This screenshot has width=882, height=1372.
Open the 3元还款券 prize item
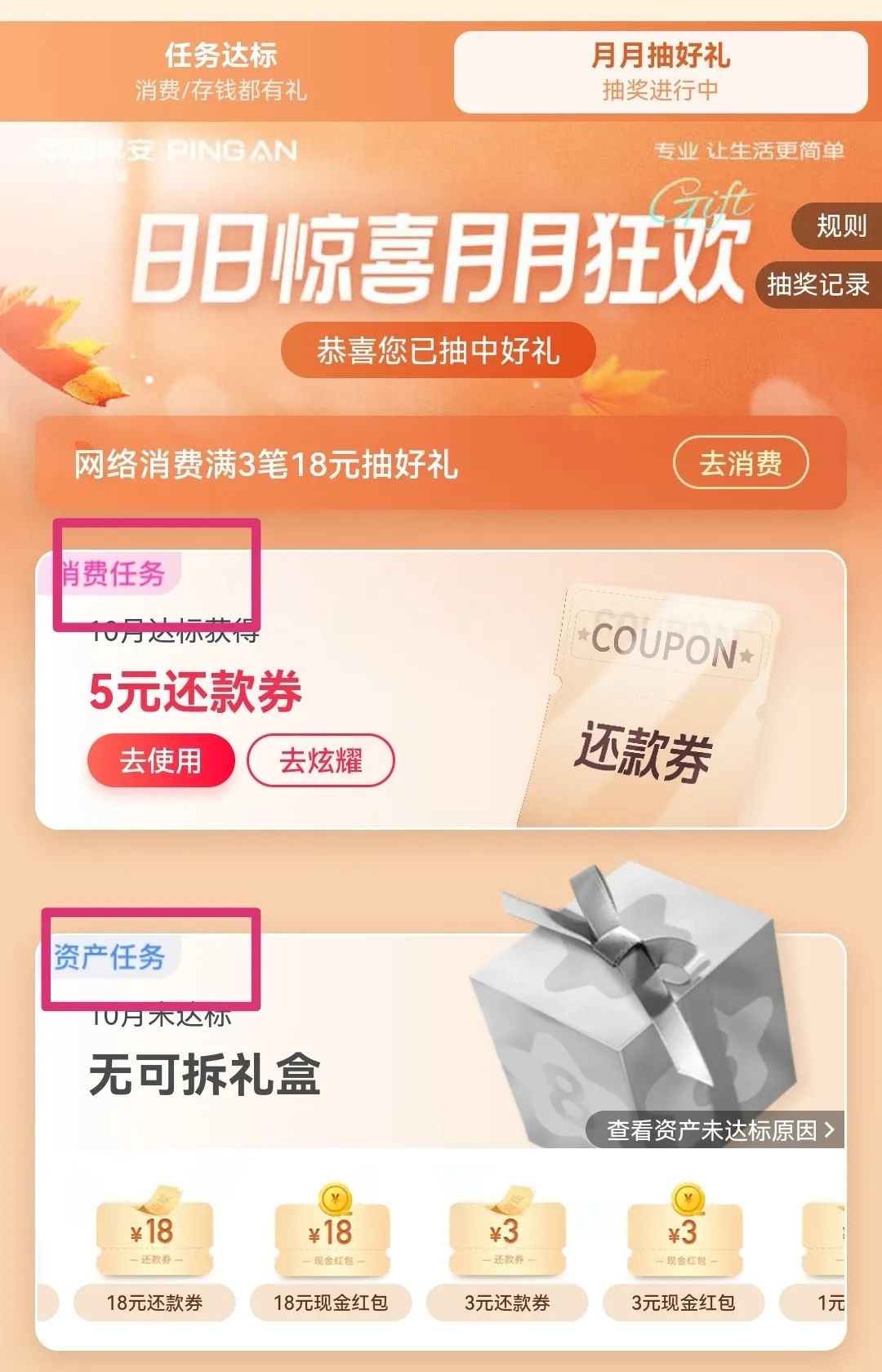pyautogui.click(x=507, y=1249)
